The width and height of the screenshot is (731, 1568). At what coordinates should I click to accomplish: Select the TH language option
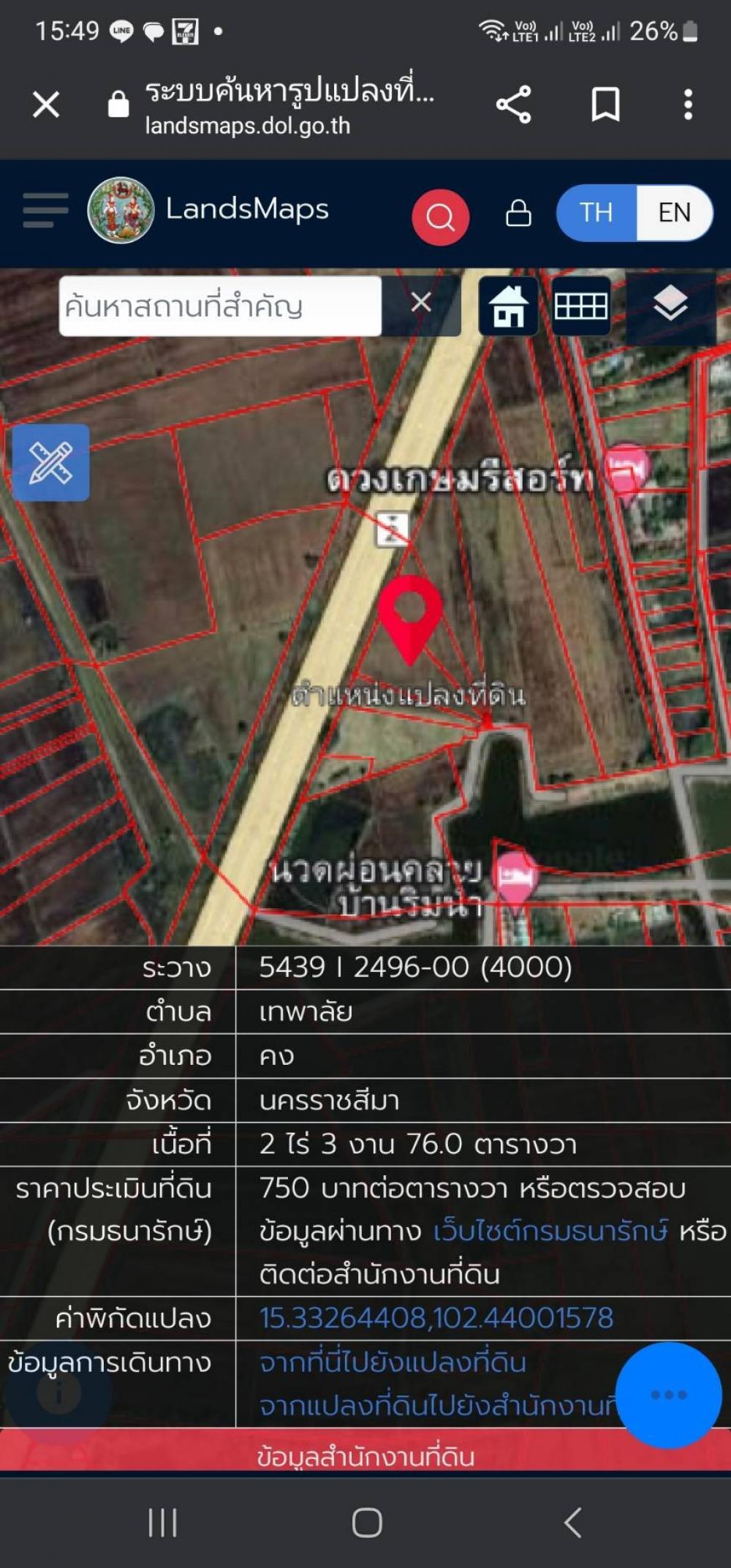596,212
